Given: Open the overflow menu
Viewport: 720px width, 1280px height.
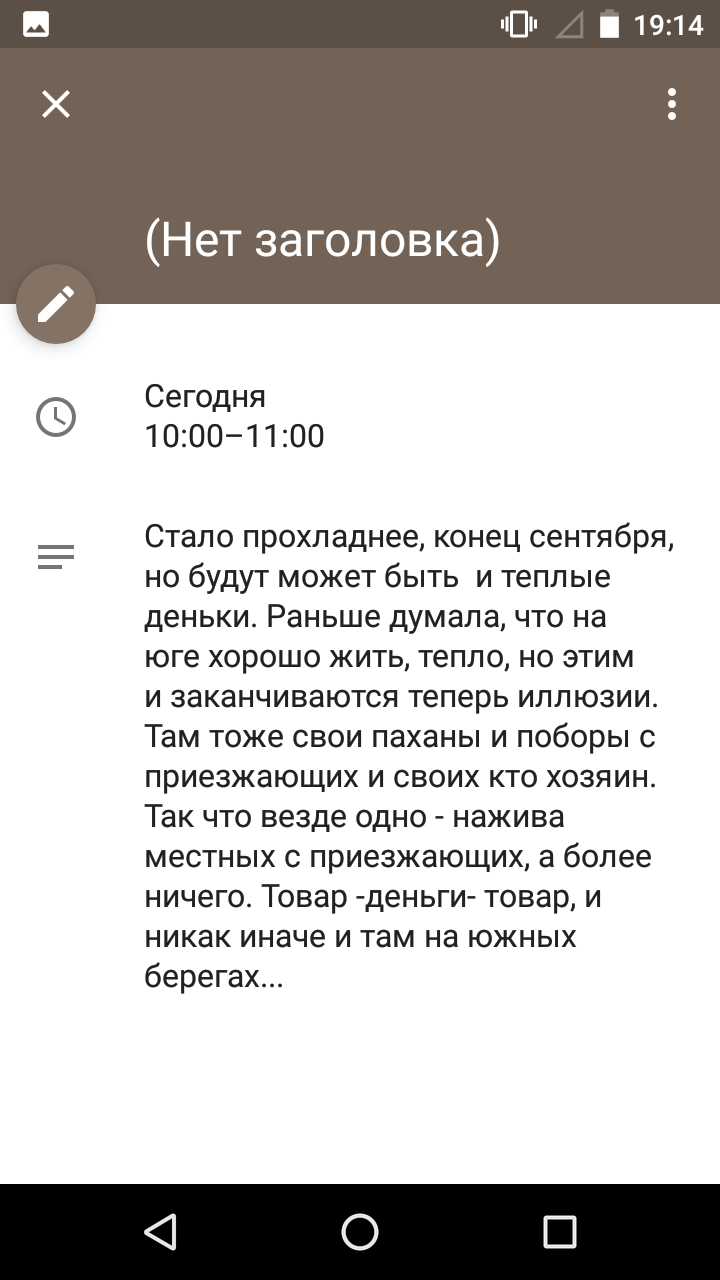Looking at the screenshot, I should 672,104.
